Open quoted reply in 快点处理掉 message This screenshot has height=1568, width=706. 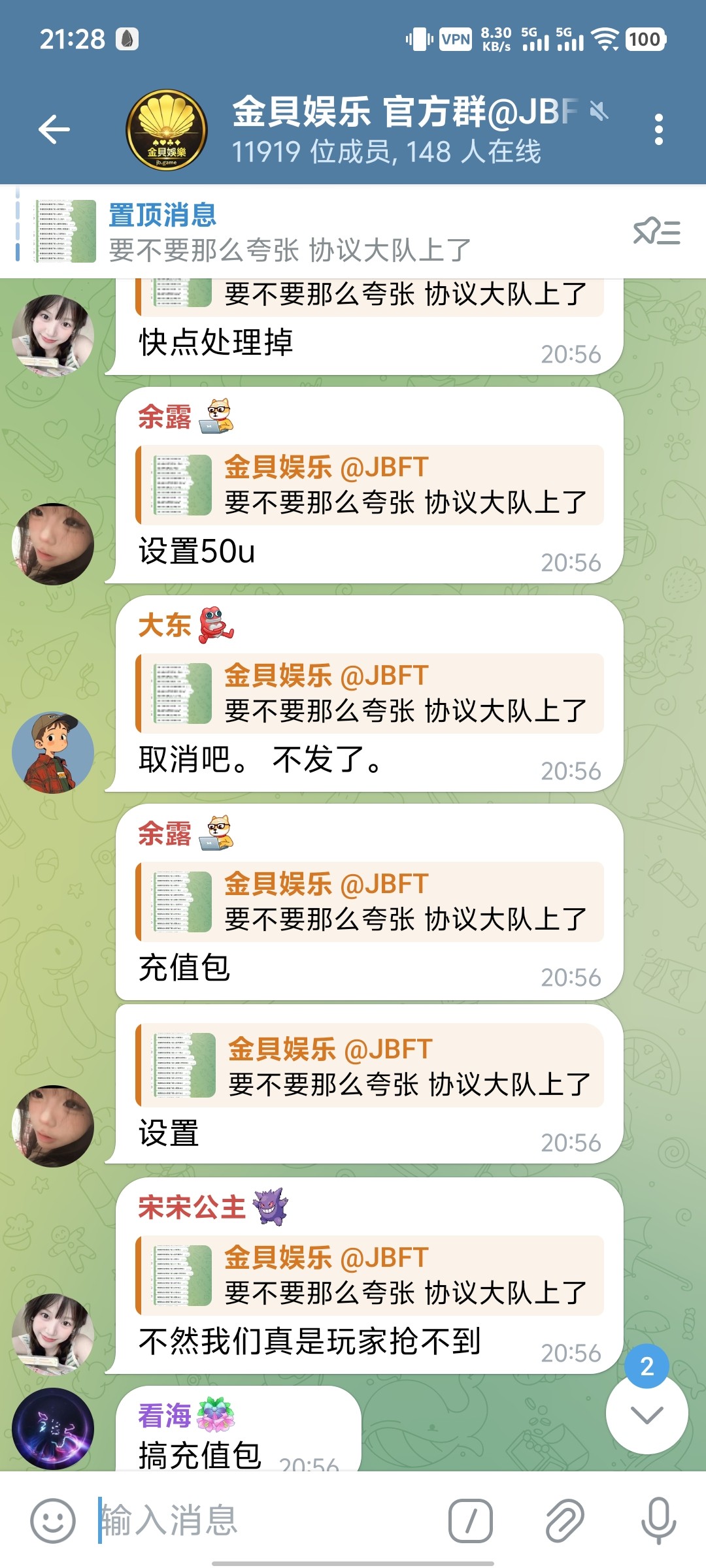pyautogui.click(x=369, y=295)
